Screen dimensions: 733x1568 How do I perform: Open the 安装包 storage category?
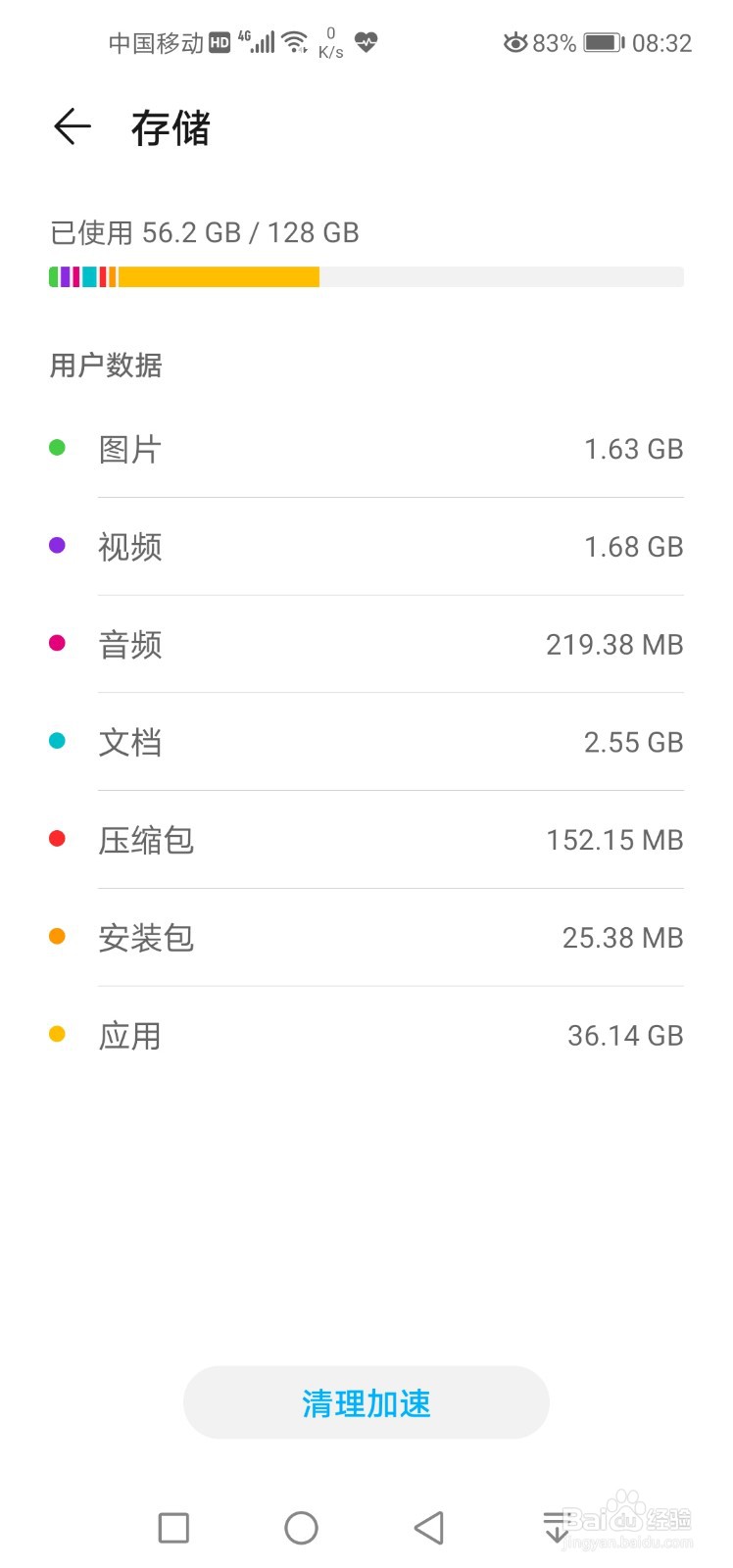[x=366, y=938]
